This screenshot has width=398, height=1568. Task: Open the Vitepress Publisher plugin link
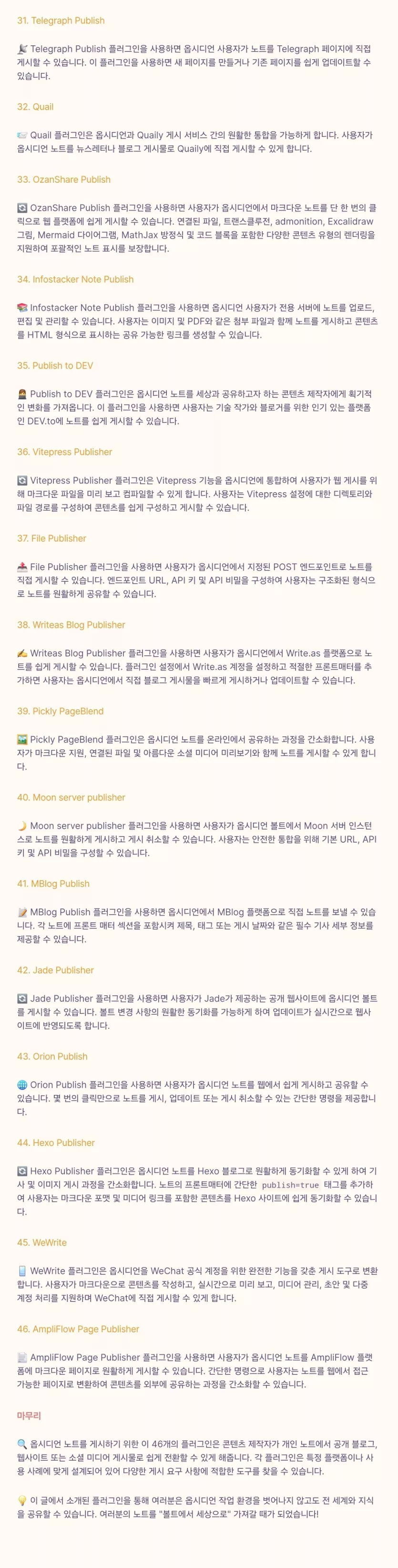tap(72, 452)
